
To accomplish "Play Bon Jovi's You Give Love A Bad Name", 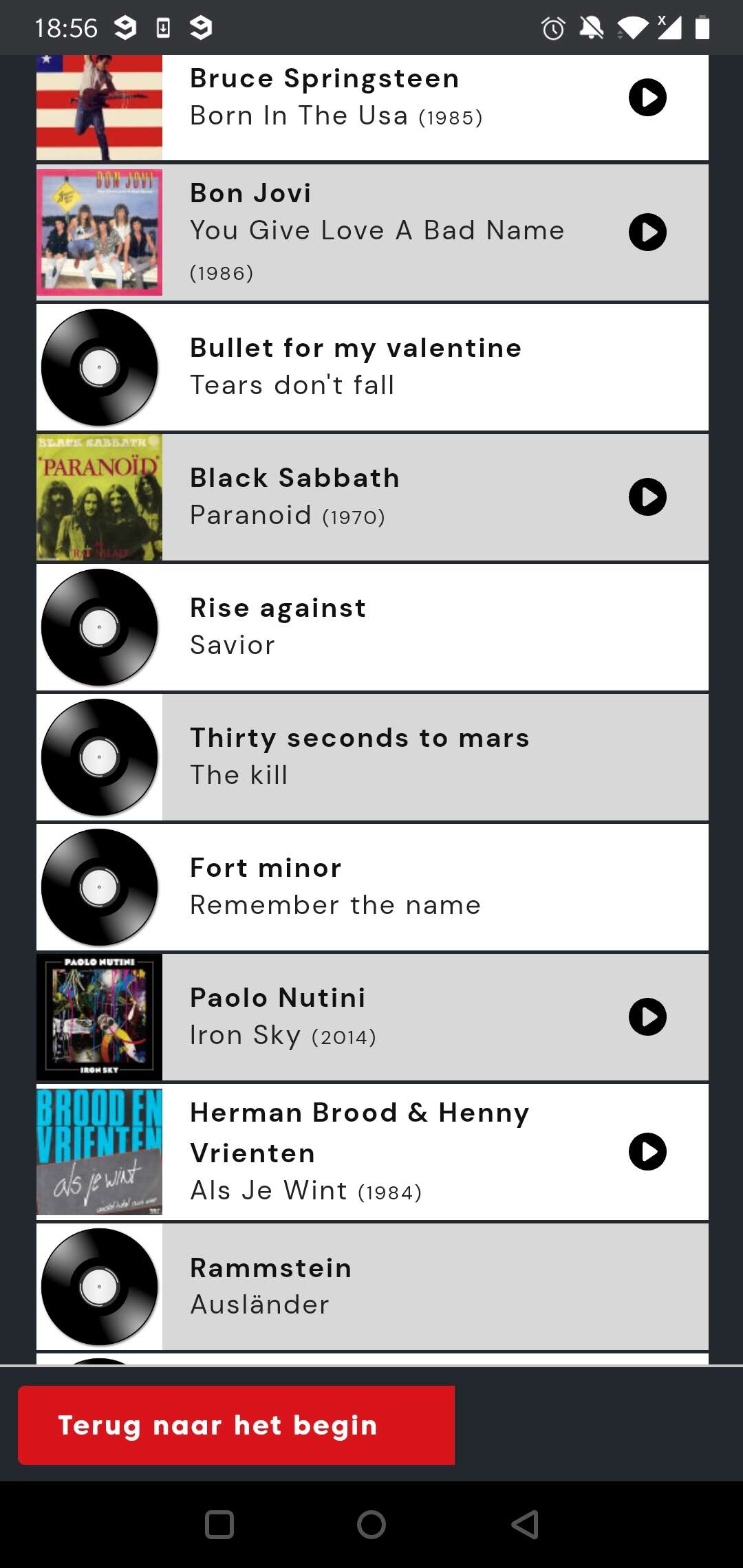I will pyautogui.click(x=647, y=232).
